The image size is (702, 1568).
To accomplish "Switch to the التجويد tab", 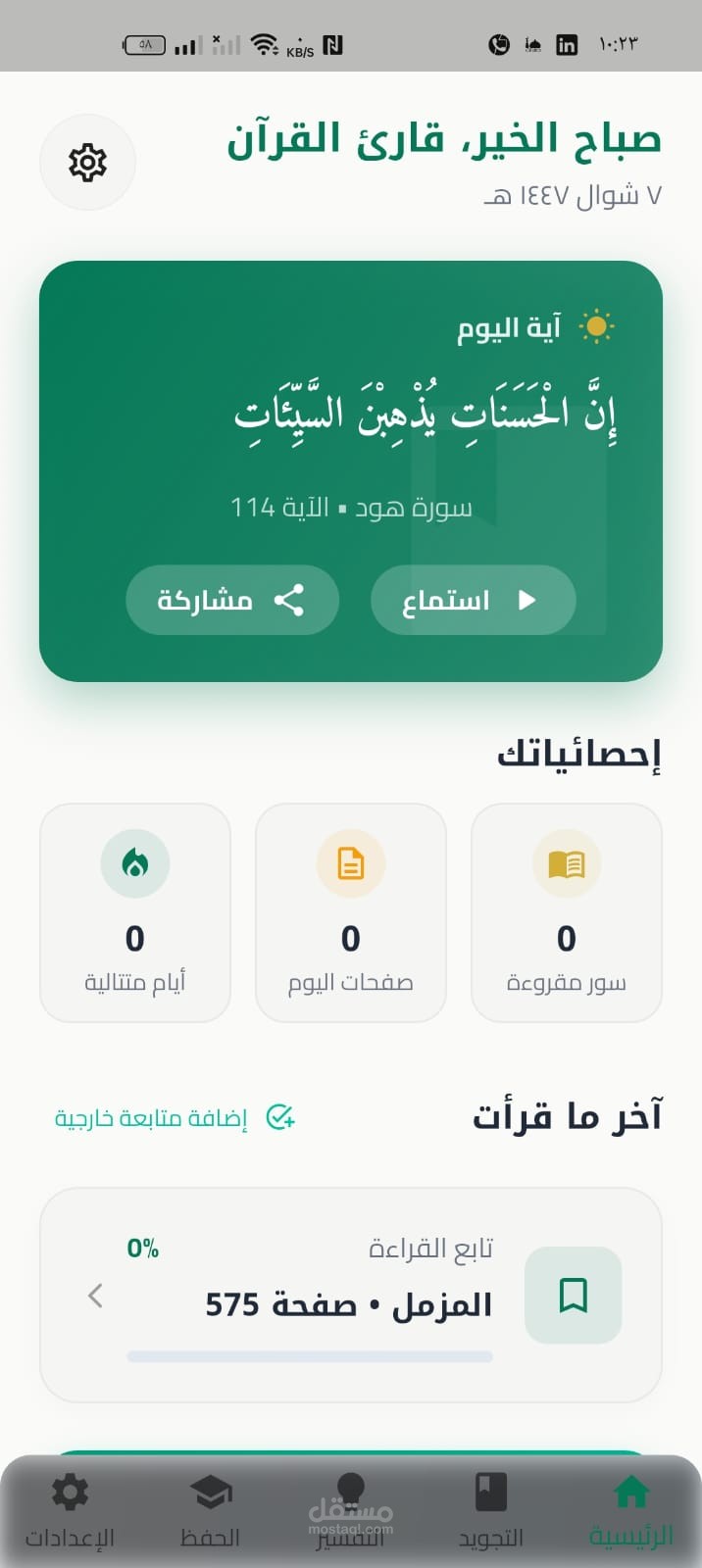I will [x=491, y=1511].
